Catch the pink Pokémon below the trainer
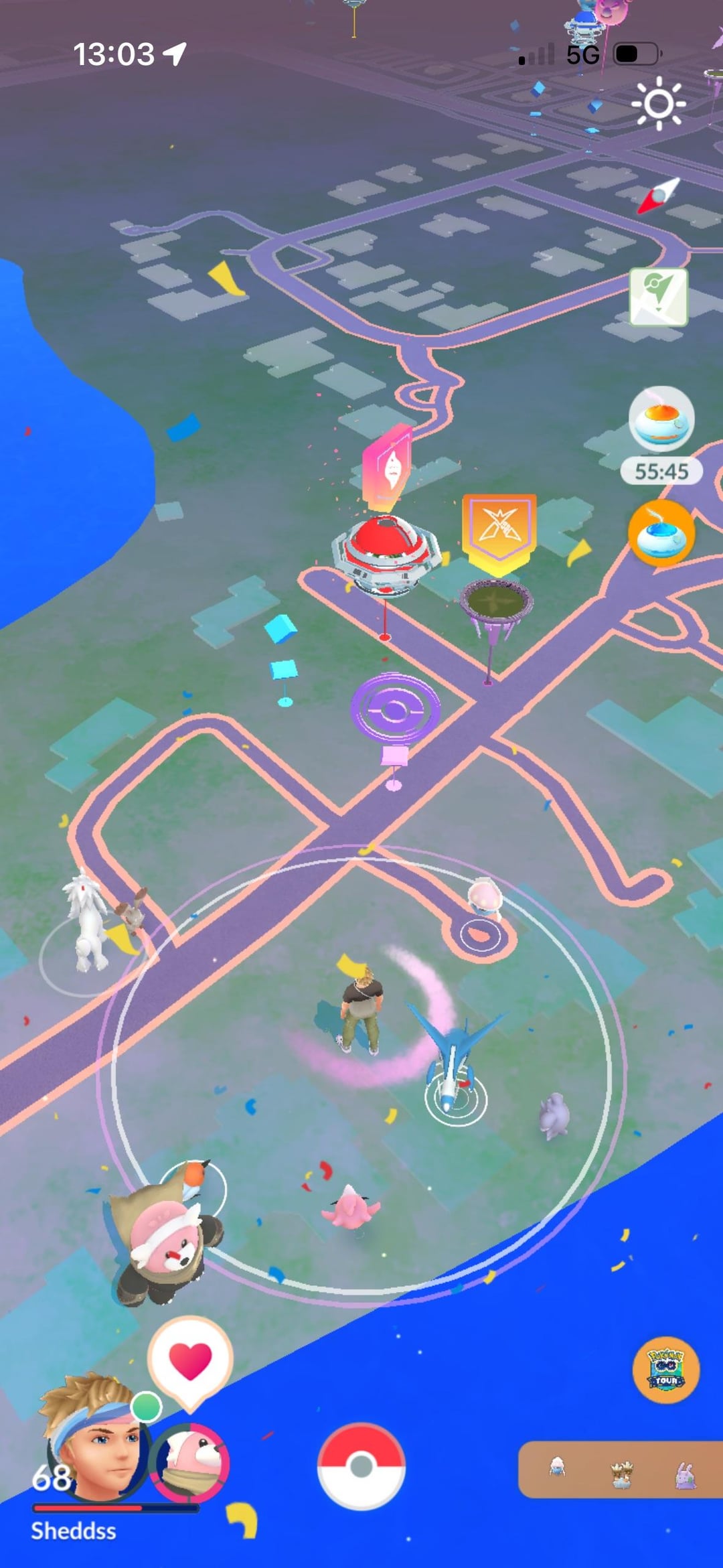 point(349,1206)
